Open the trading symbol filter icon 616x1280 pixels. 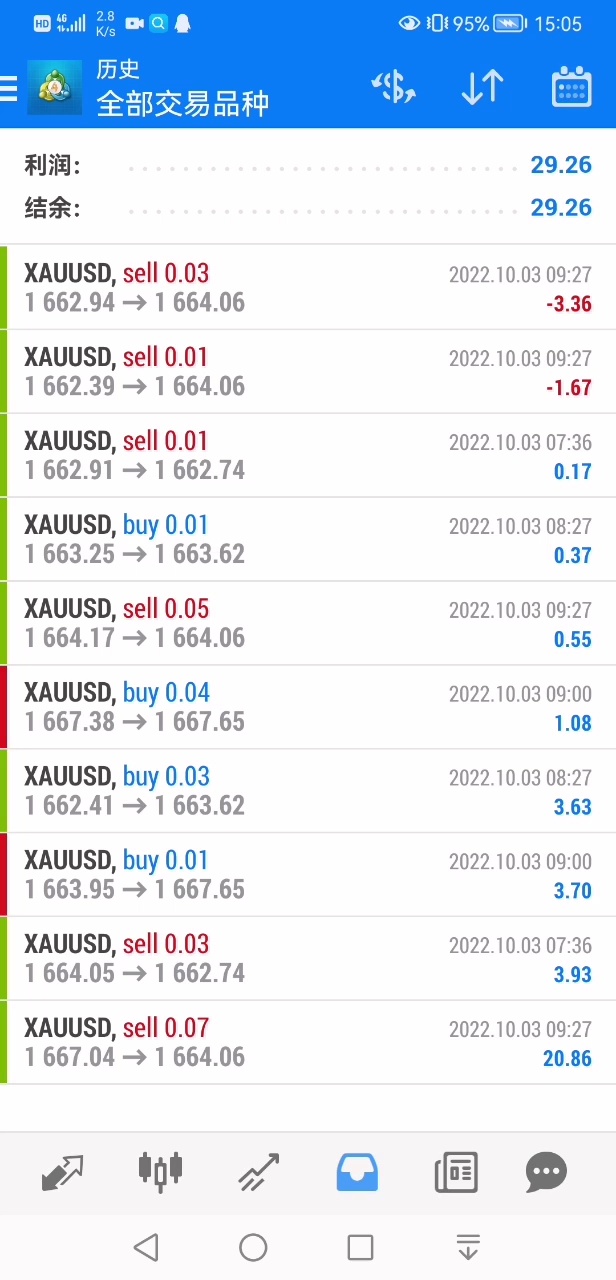[x=393, y=88]
